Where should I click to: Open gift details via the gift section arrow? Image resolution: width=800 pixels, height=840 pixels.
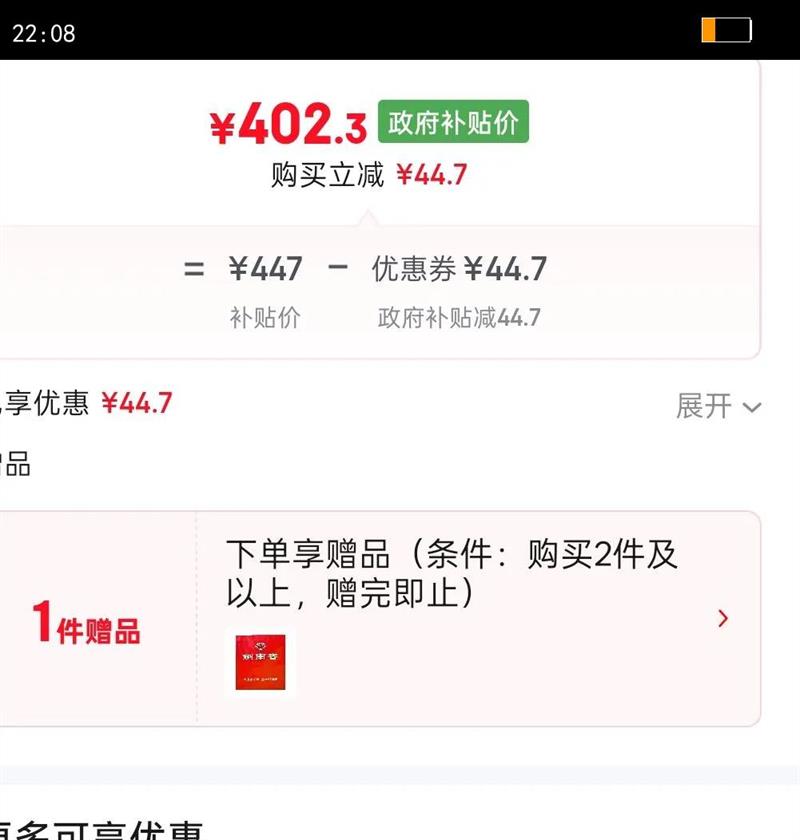722,618
